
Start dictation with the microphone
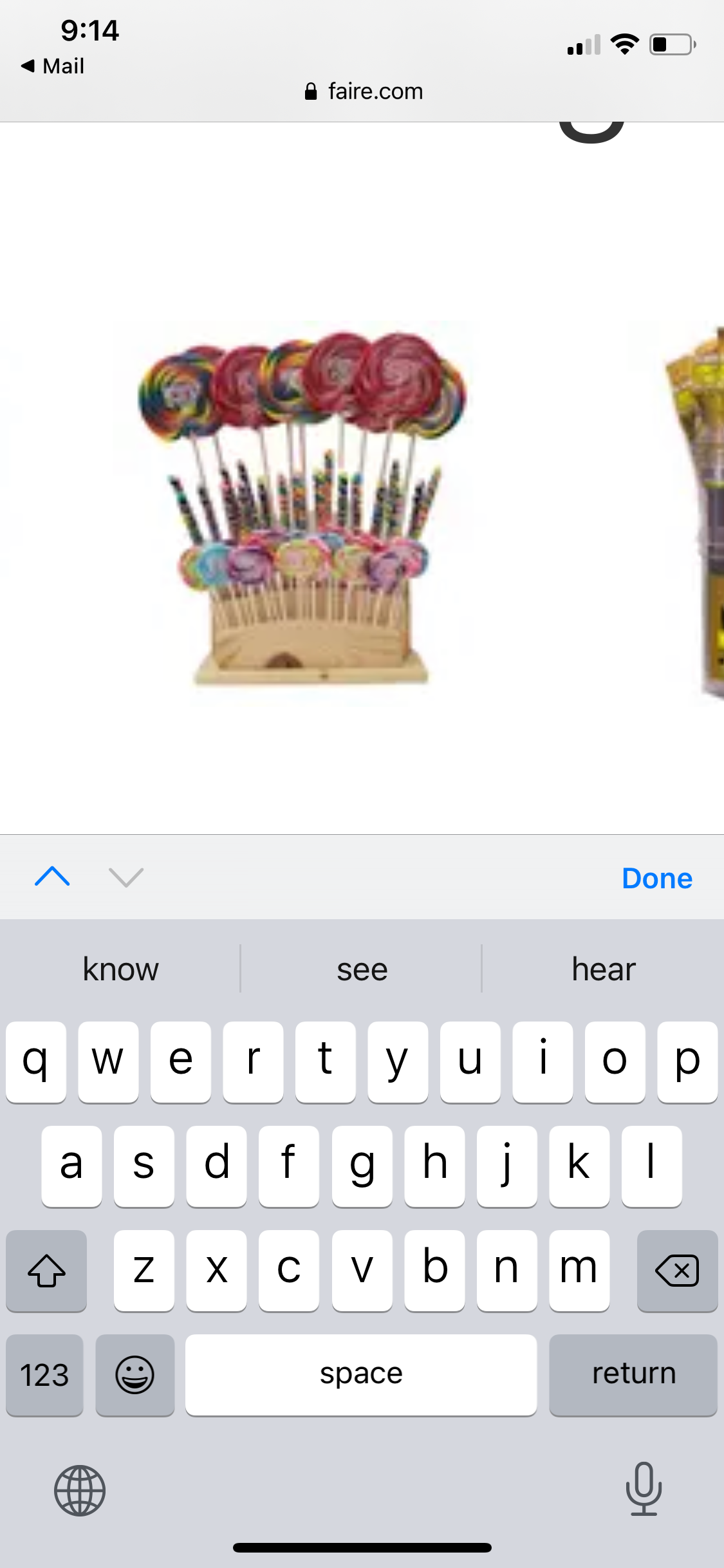(644, 1488)
